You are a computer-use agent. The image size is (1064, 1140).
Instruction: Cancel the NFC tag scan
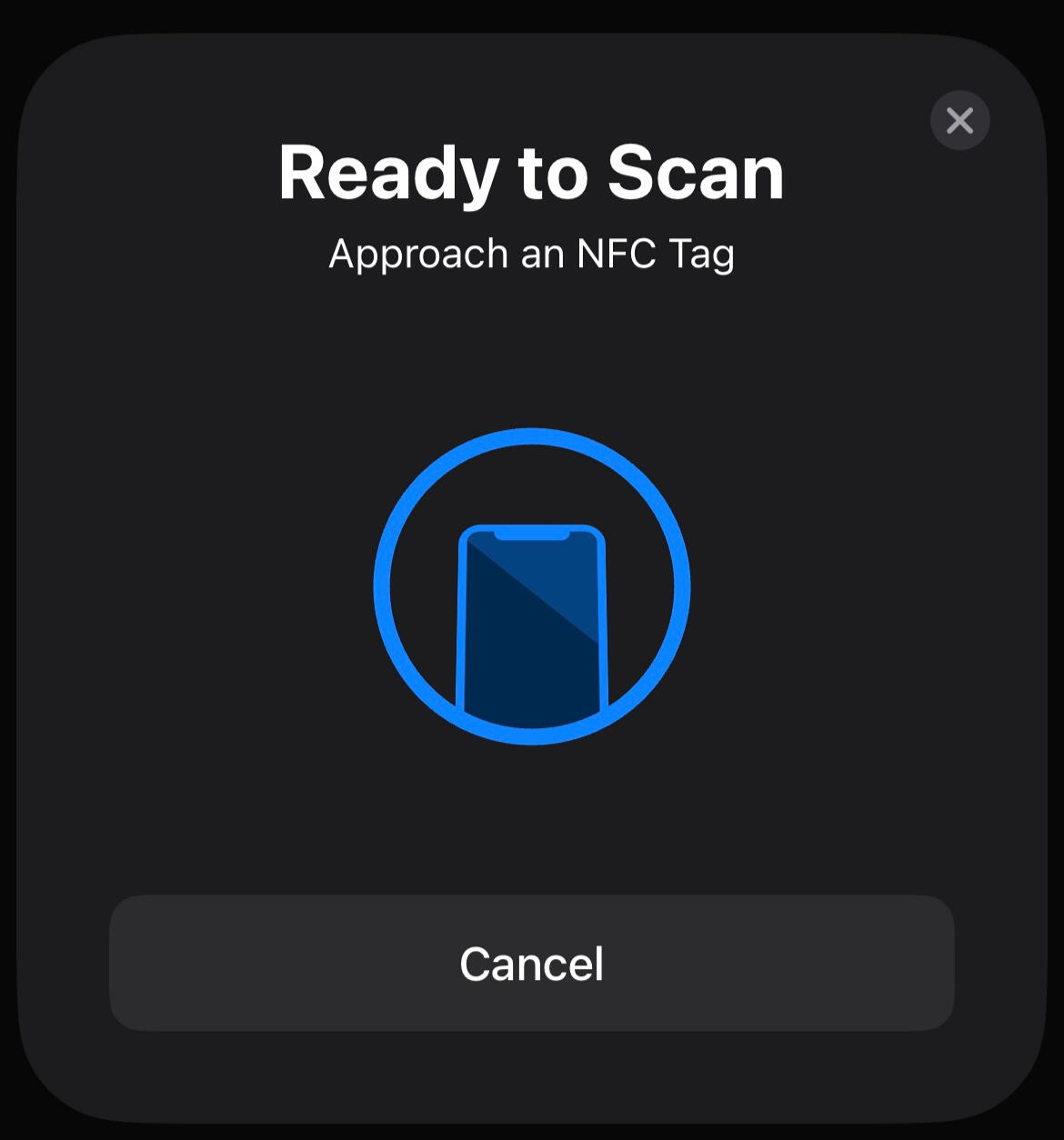click(x=531, y=963)
